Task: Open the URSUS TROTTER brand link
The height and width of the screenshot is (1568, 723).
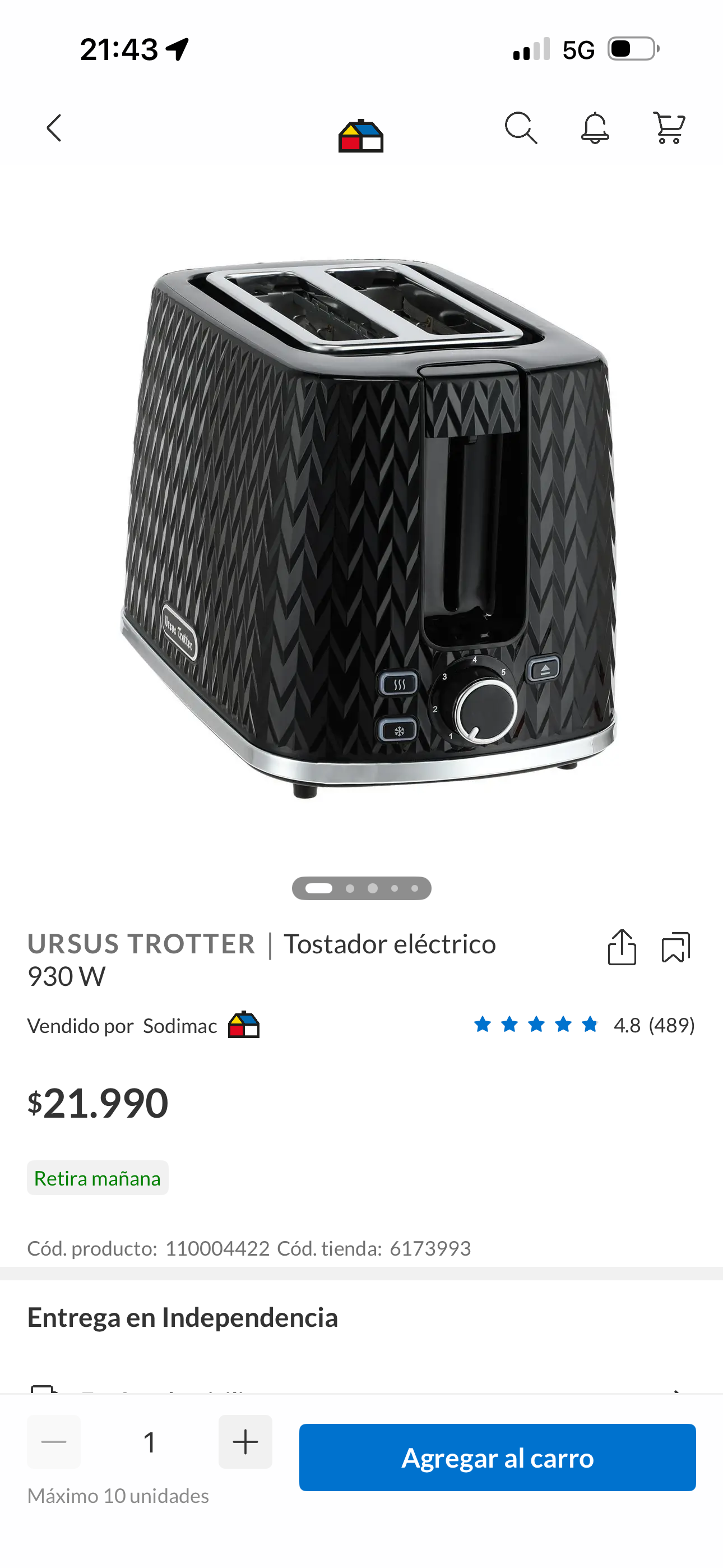Action: (141, 944)
